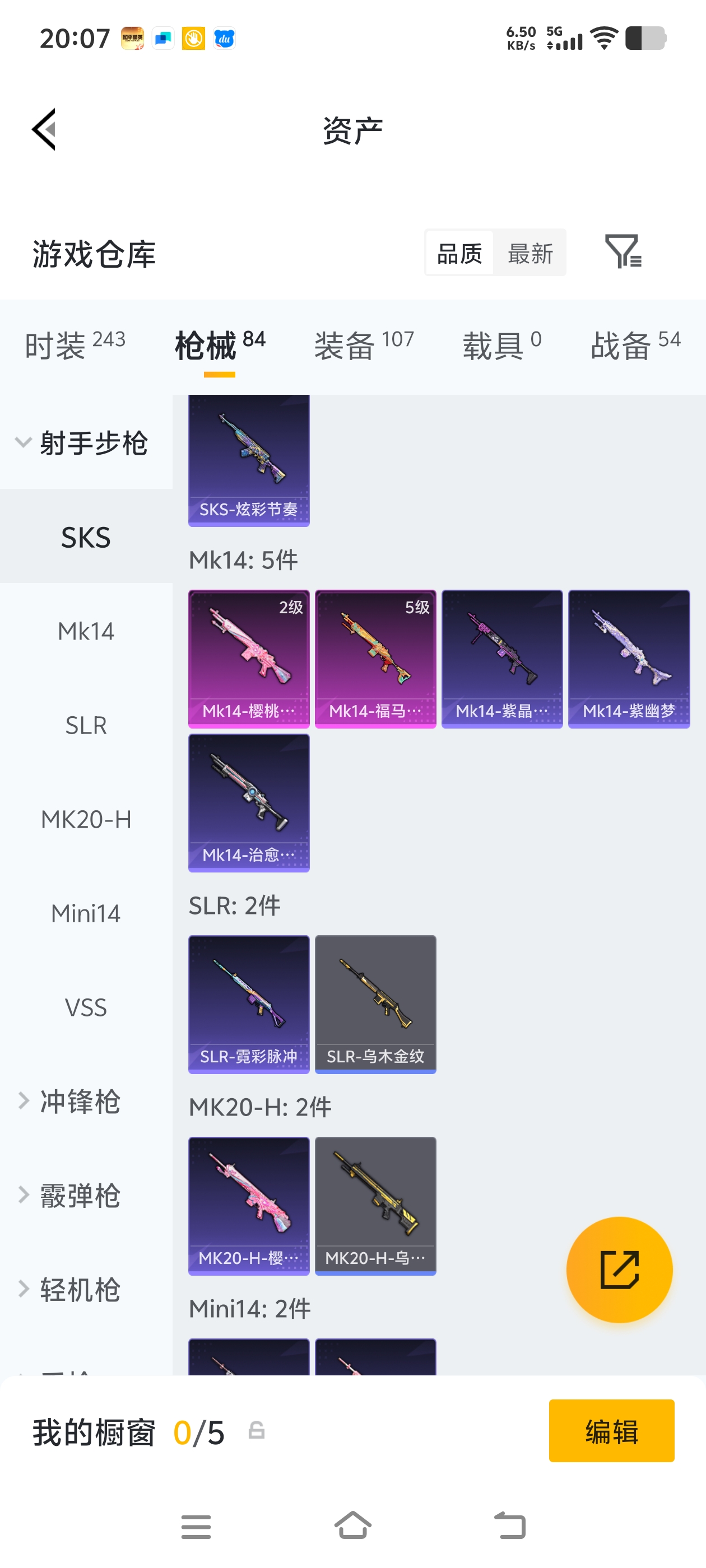
Task: Tap the orange share floating button
Action: pos(619,1269)
